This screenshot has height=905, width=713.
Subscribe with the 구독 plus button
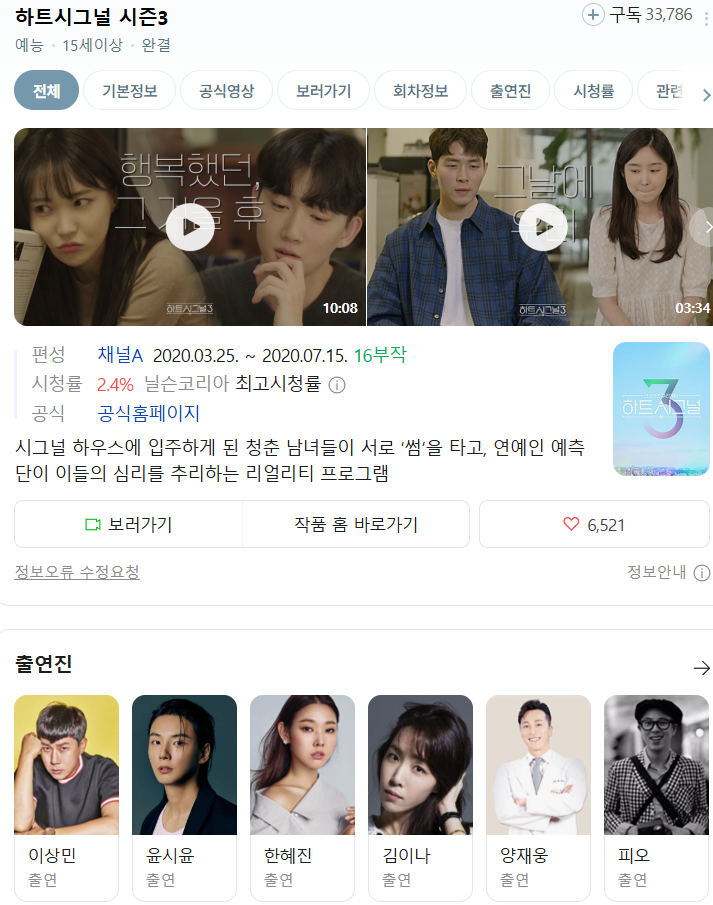click(594, 15)
